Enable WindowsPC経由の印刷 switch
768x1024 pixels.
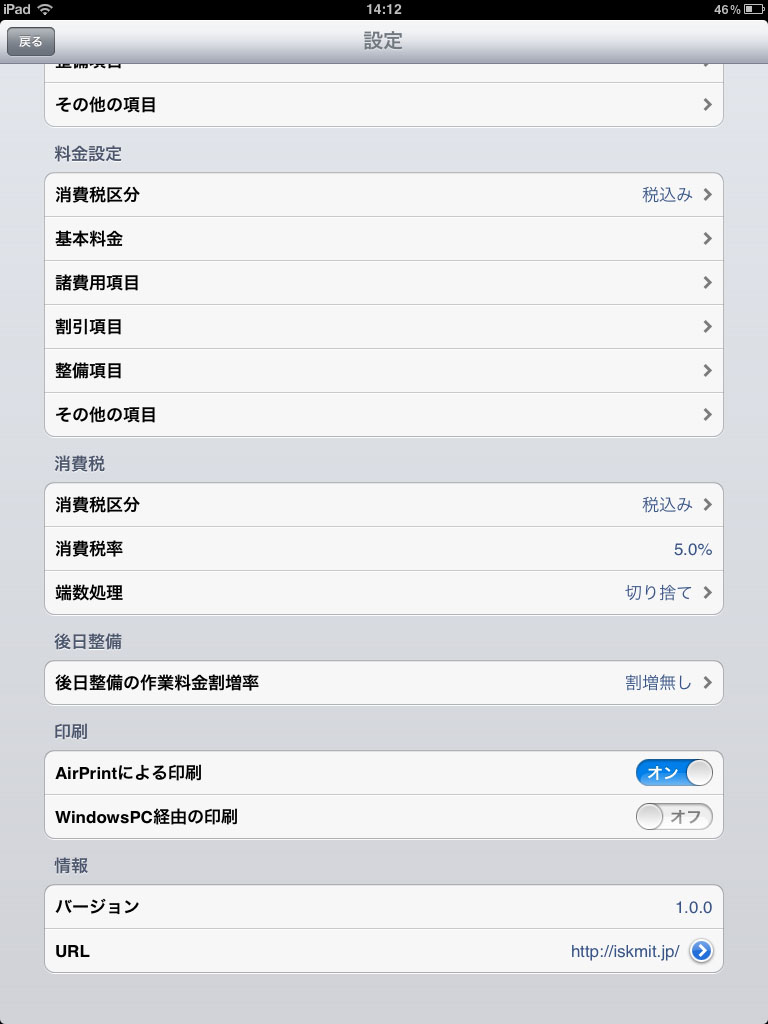[674, 817]
